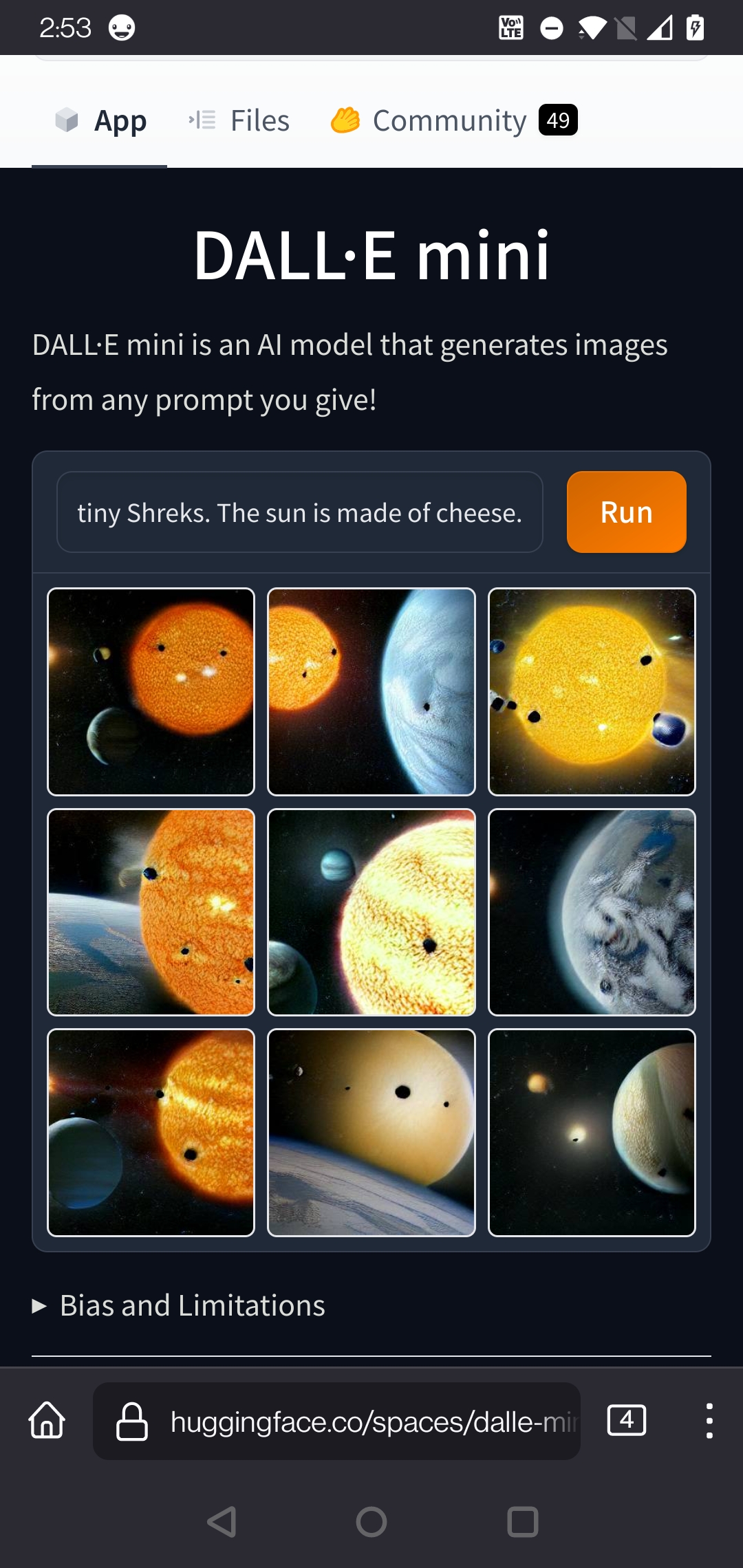Expand Bias and Limitations section
The width and height of the screenshot is (743, 1568).
pyautogui.click(x=179, y=1305)
